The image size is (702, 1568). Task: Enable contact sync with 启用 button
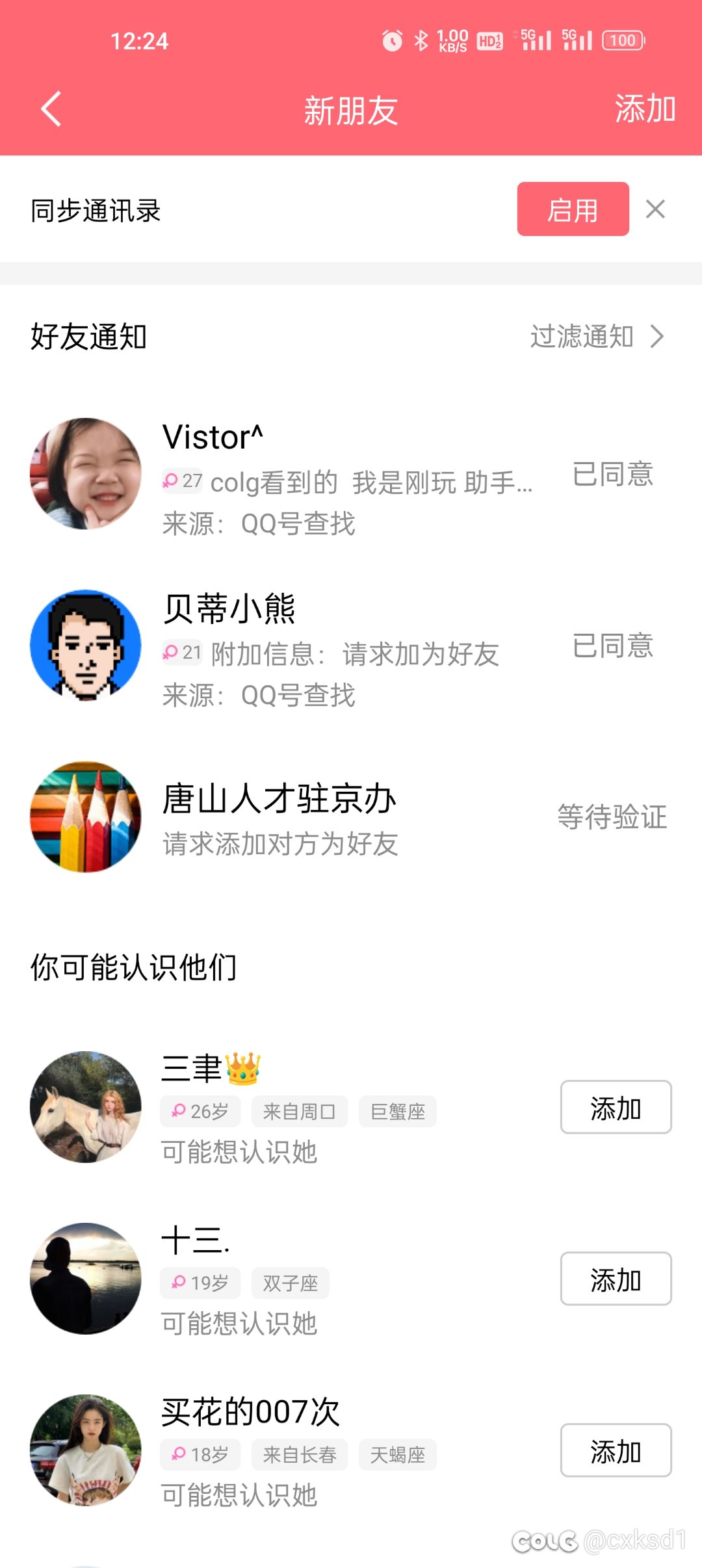click(573, 209)
